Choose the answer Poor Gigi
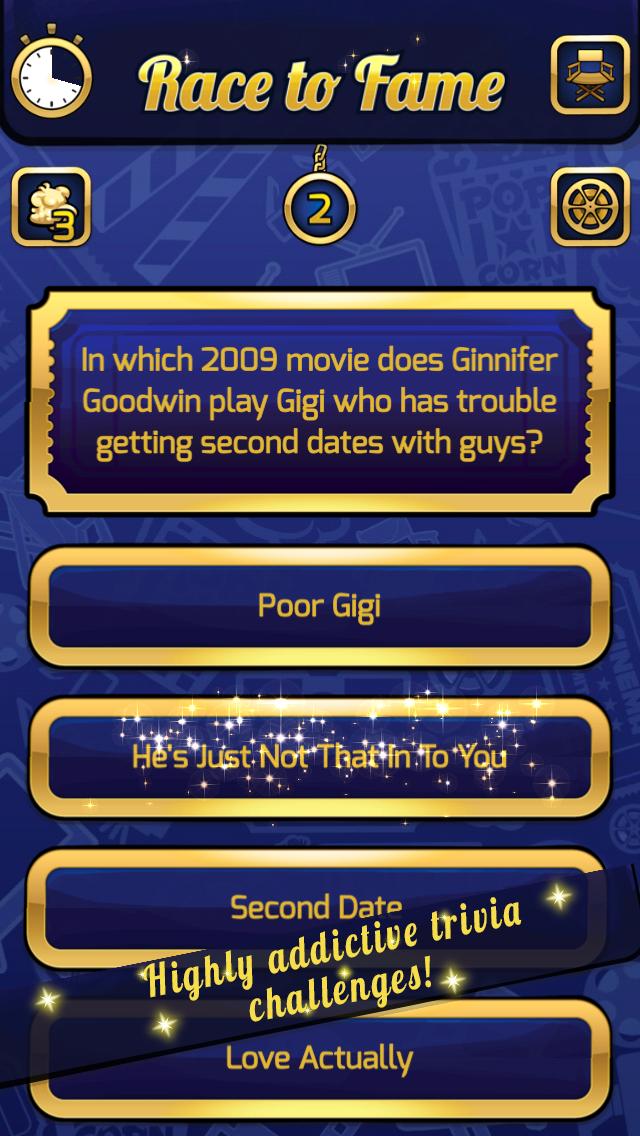 coord(320,606)
